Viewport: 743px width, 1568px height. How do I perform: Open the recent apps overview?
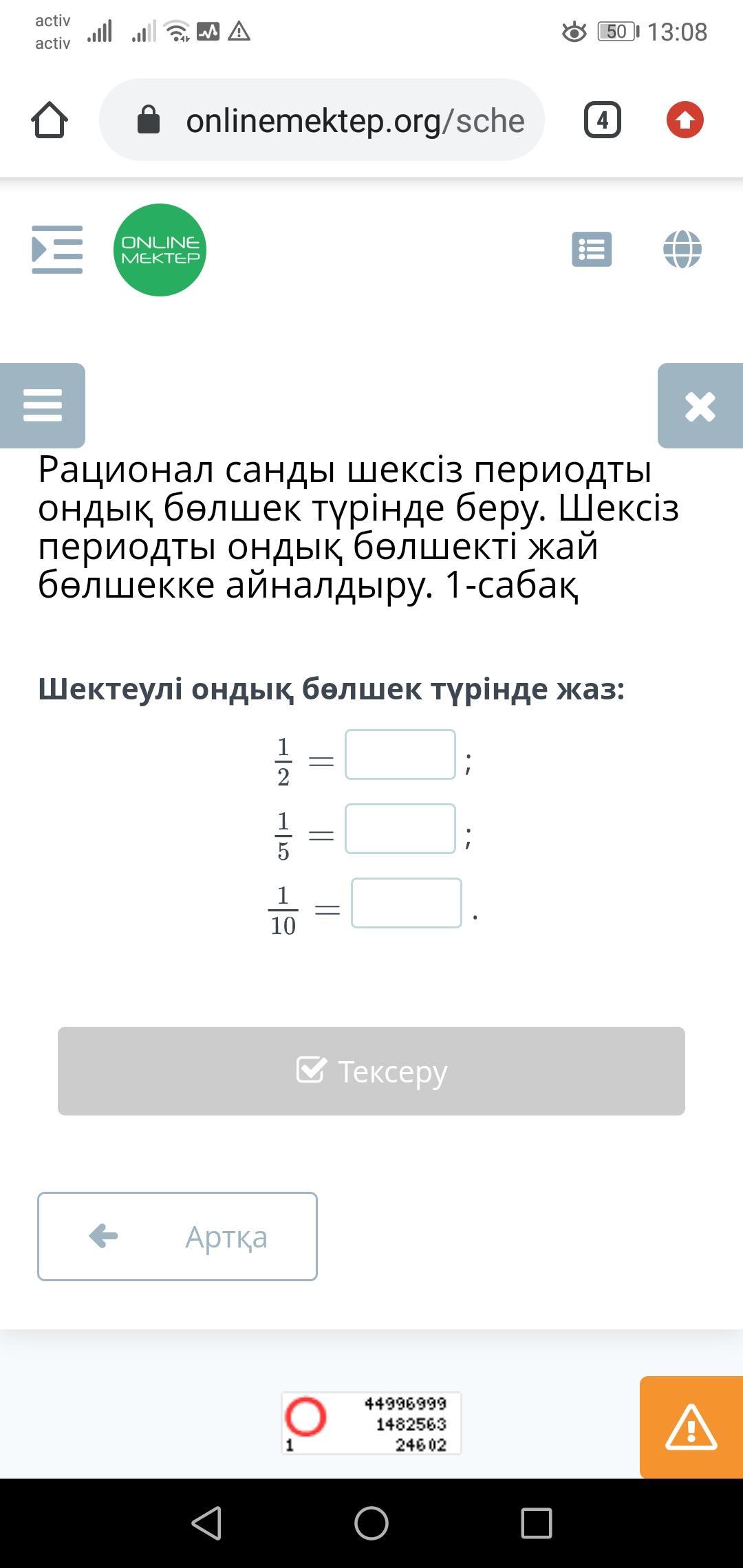pos(537,1523)
